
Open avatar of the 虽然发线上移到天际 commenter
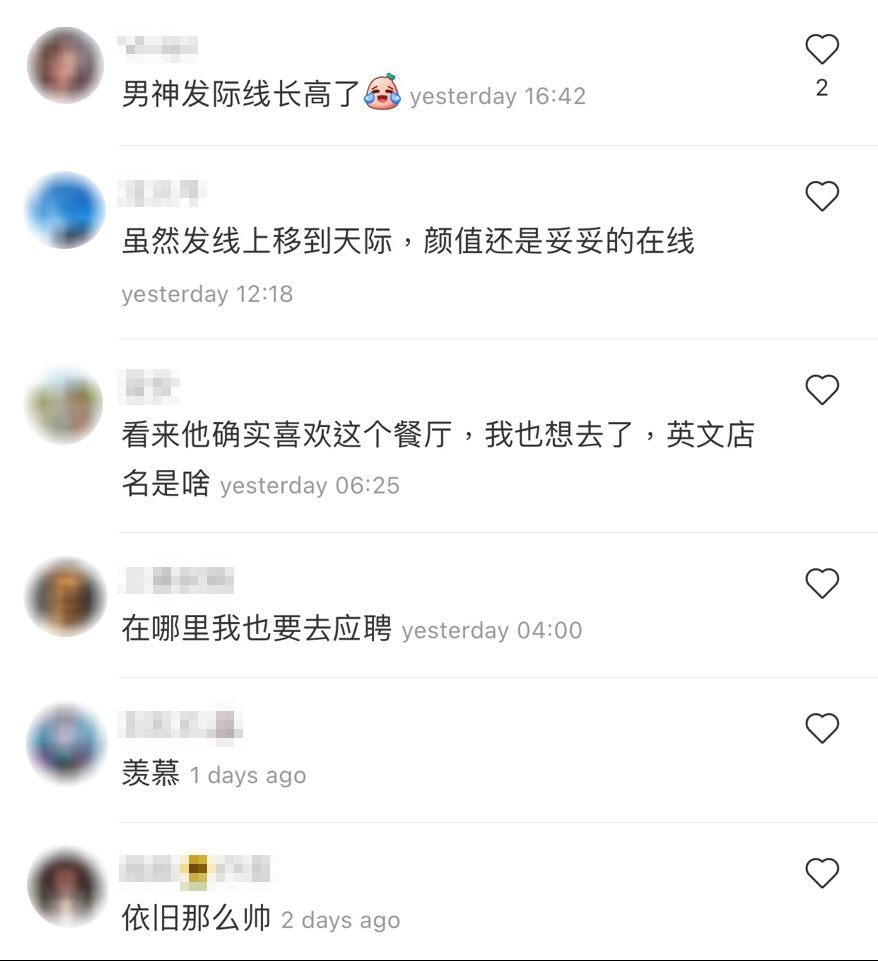pos(65,210)
